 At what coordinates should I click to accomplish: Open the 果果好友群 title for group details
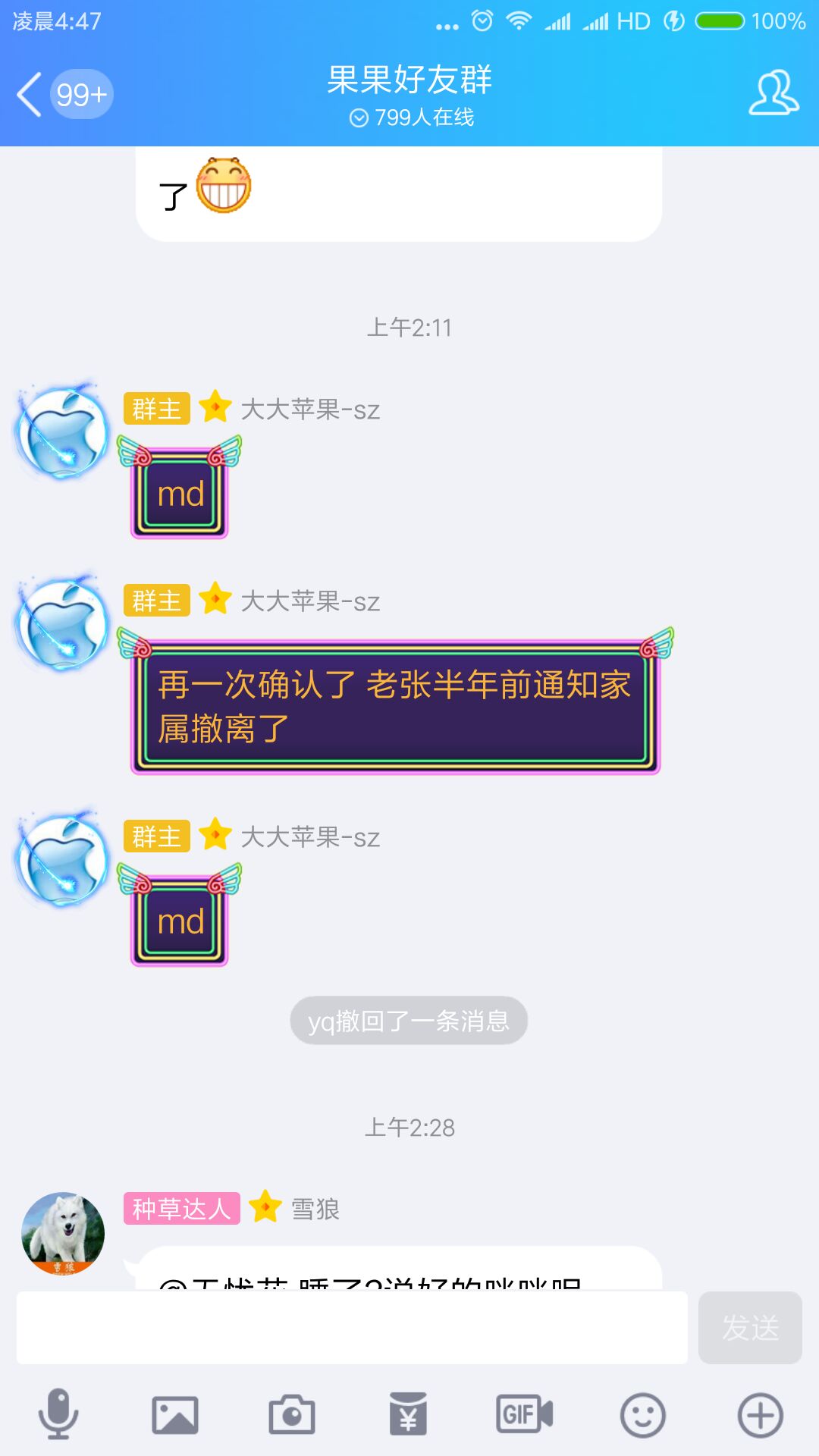point(409,80)
